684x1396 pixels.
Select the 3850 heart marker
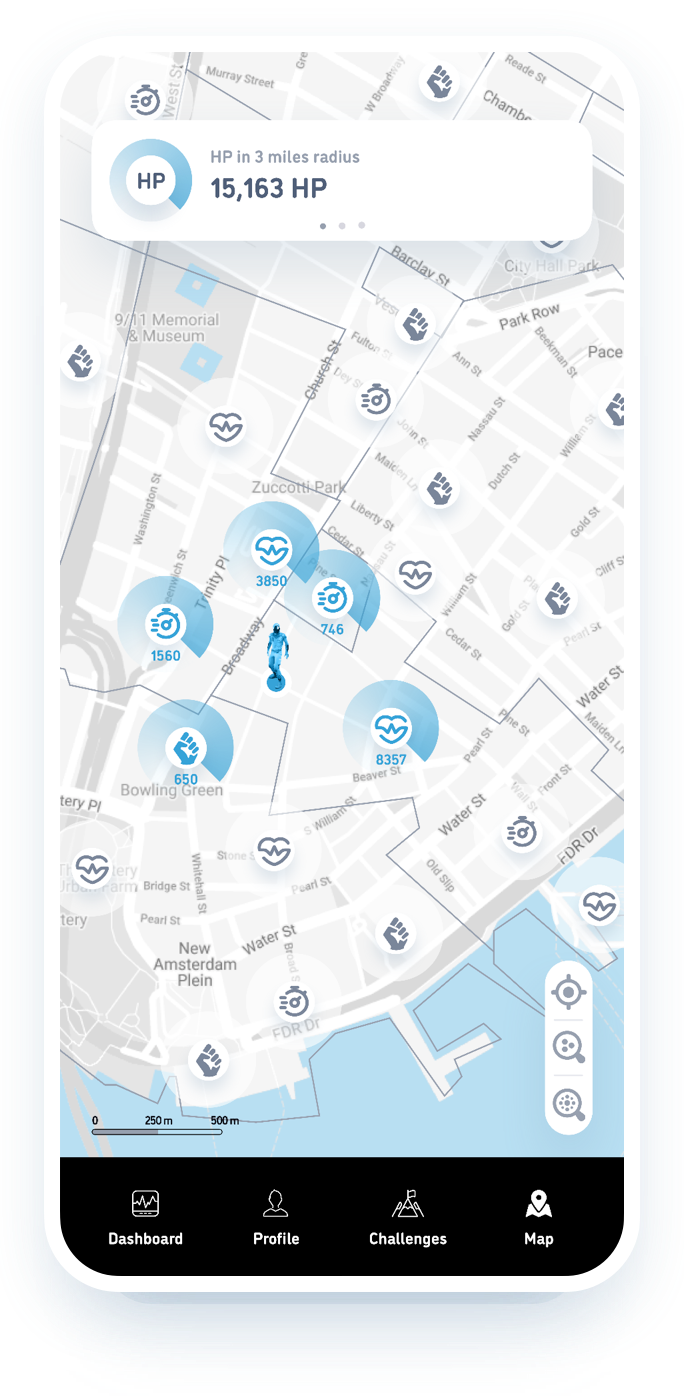coord(271,550)
